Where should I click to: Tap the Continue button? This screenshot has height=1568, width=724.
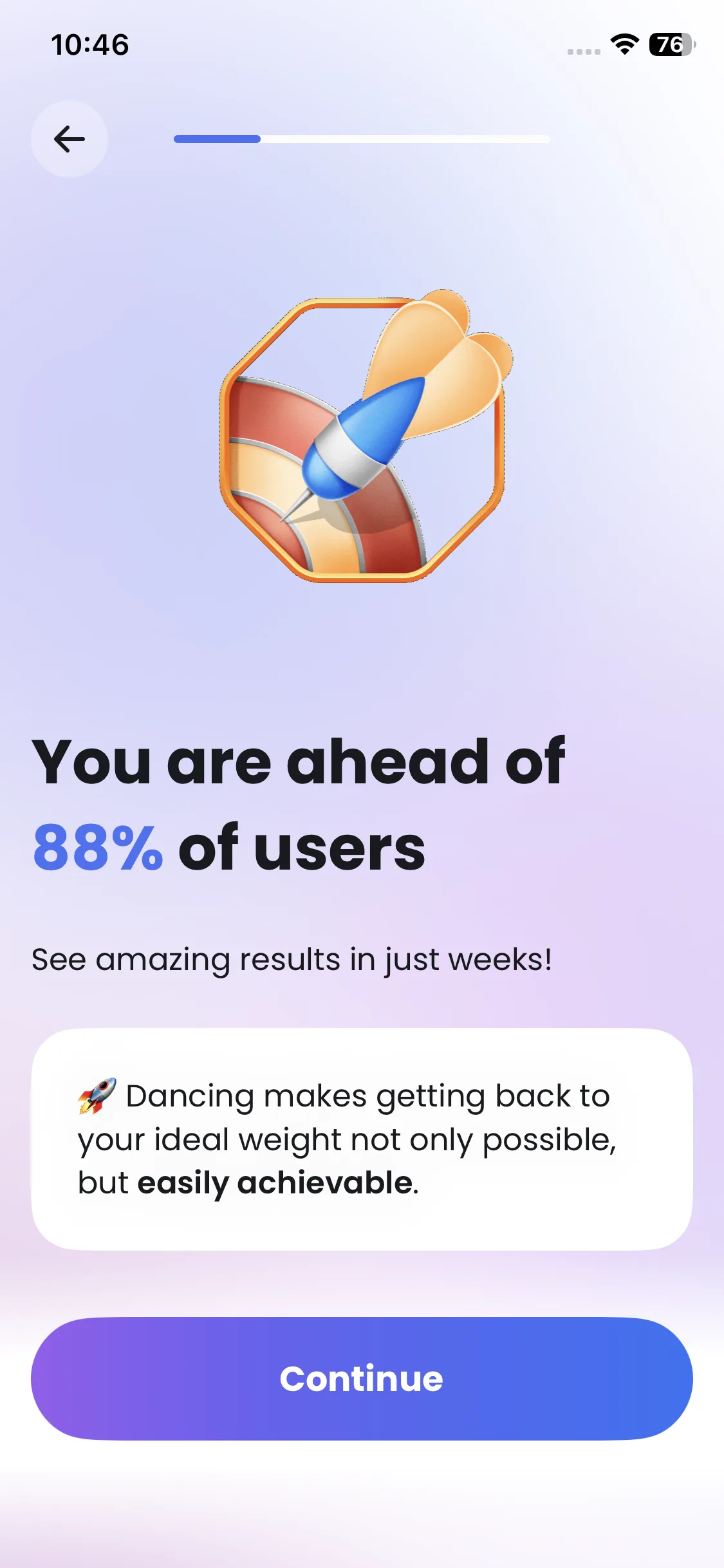pyautogui.click(x=362, y=1378)
